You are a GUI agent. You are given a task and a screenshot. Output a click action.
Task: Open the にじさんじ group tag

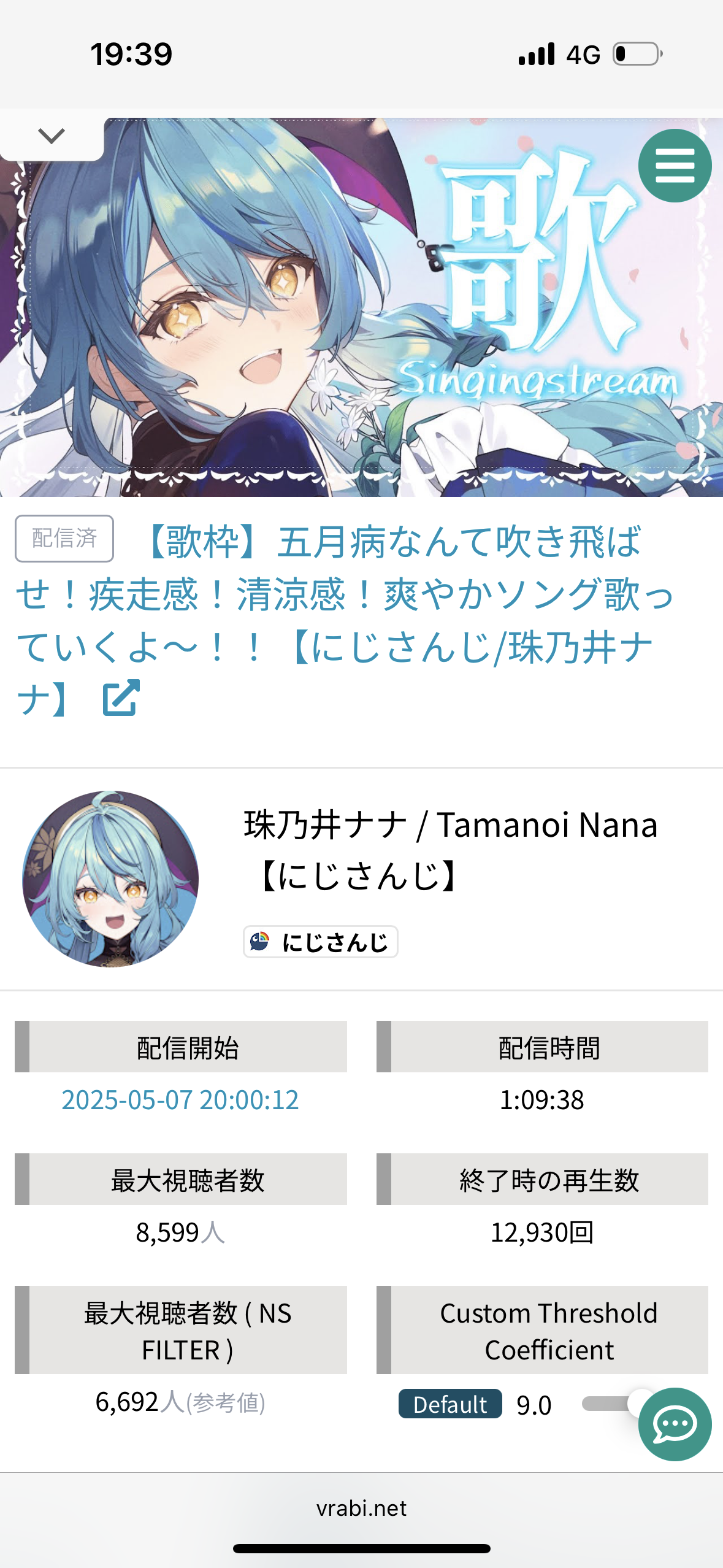(x=320, y=942)
